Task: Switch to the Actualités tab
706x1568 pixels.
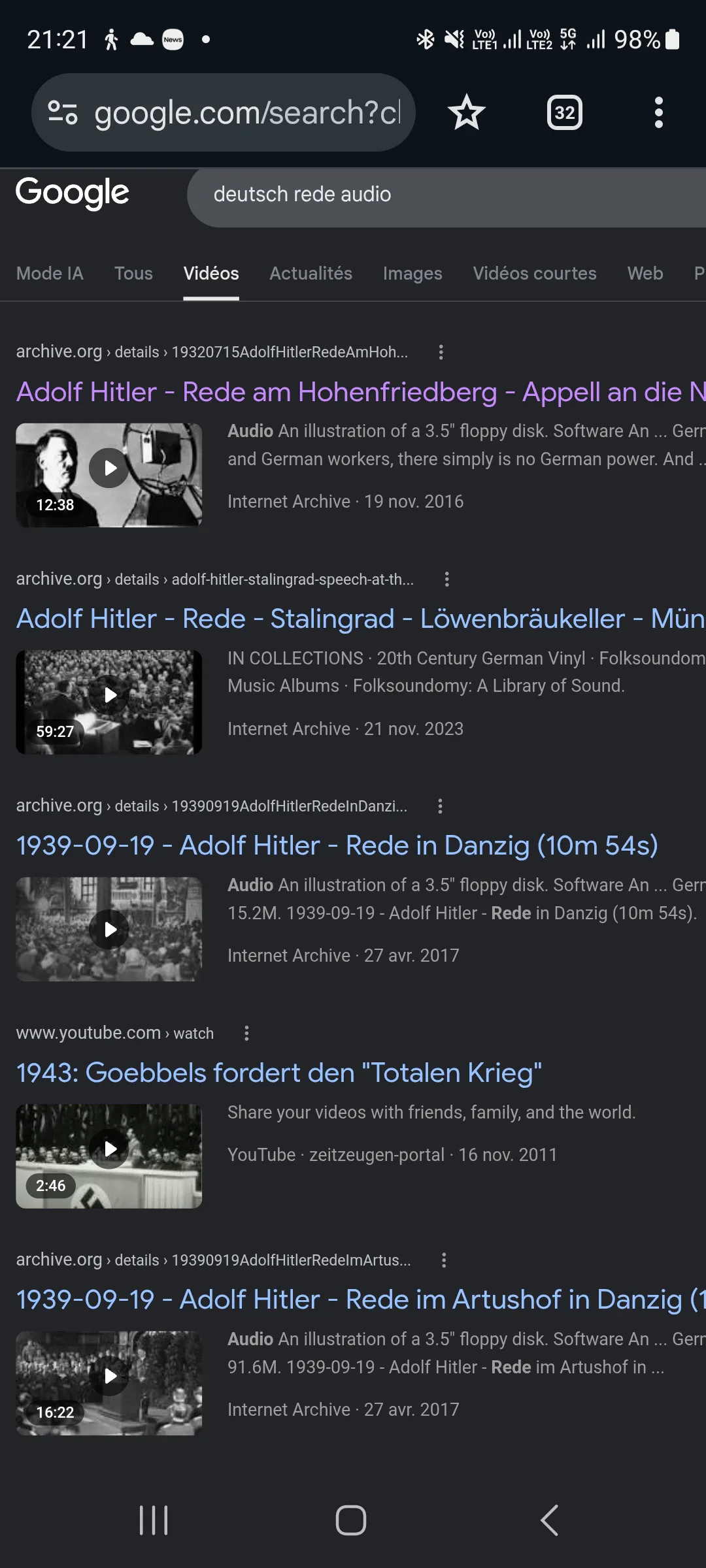Action: pyautogui.click(x=311, y=273)
